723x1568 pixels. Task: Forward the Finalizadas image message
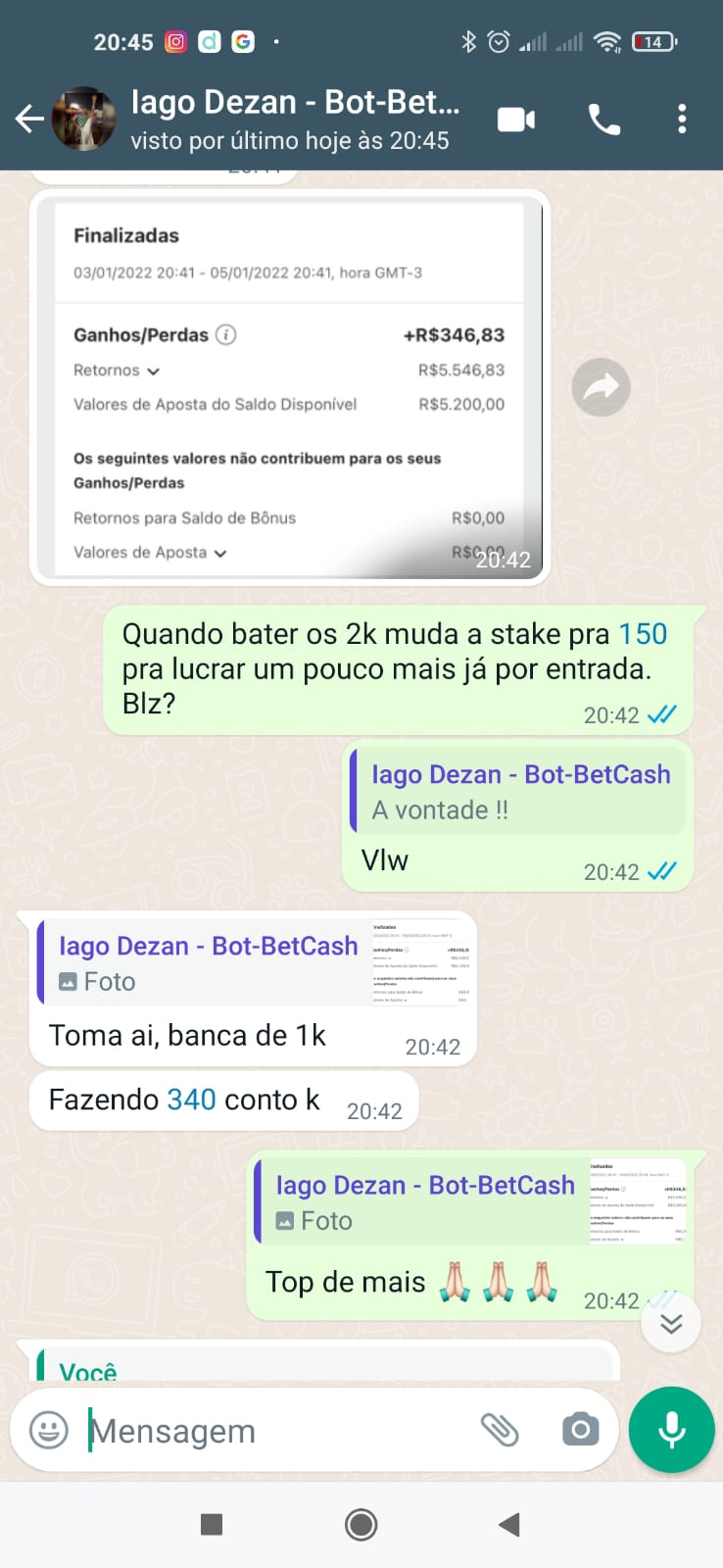(601, 387)
